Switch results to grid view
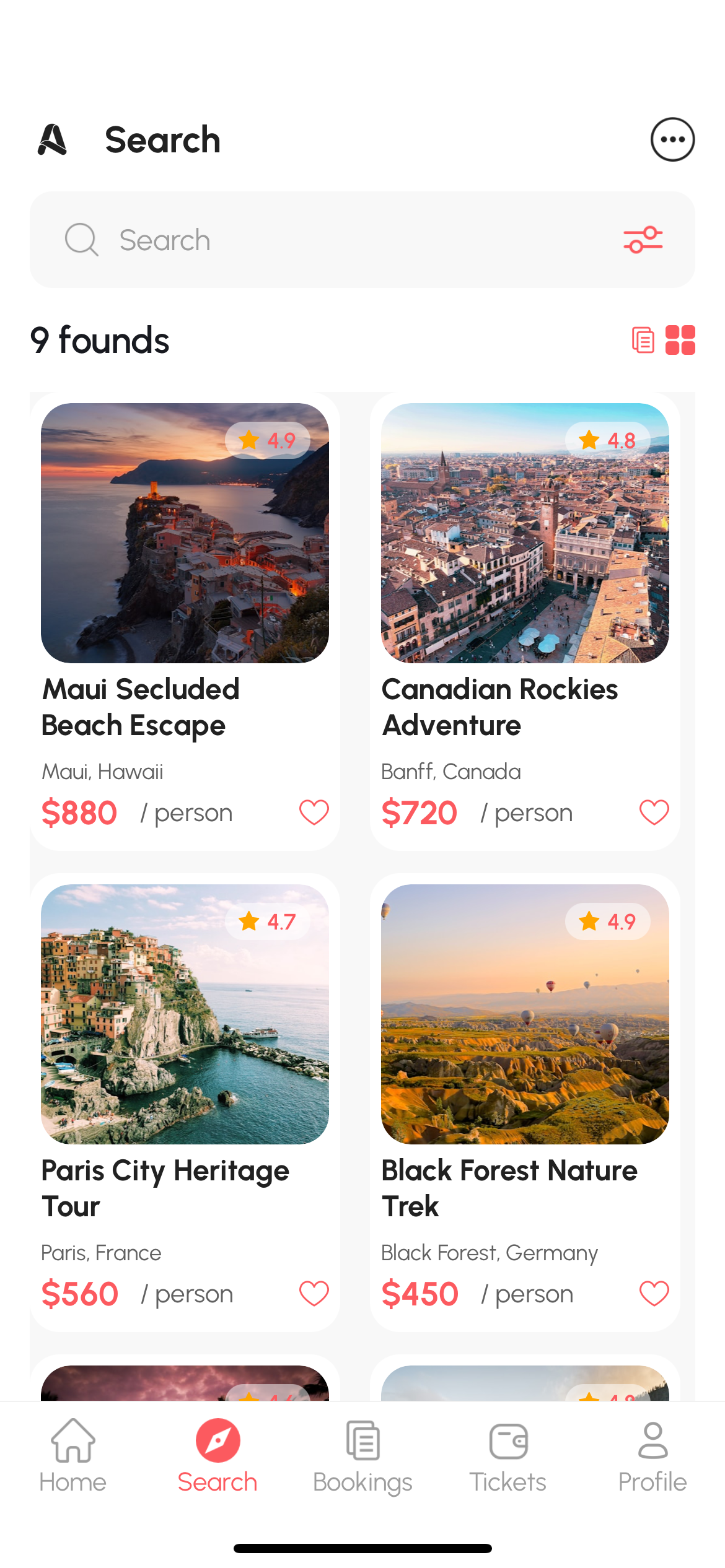Viewport: 725px width, 1568px height. tap(680, 340)
